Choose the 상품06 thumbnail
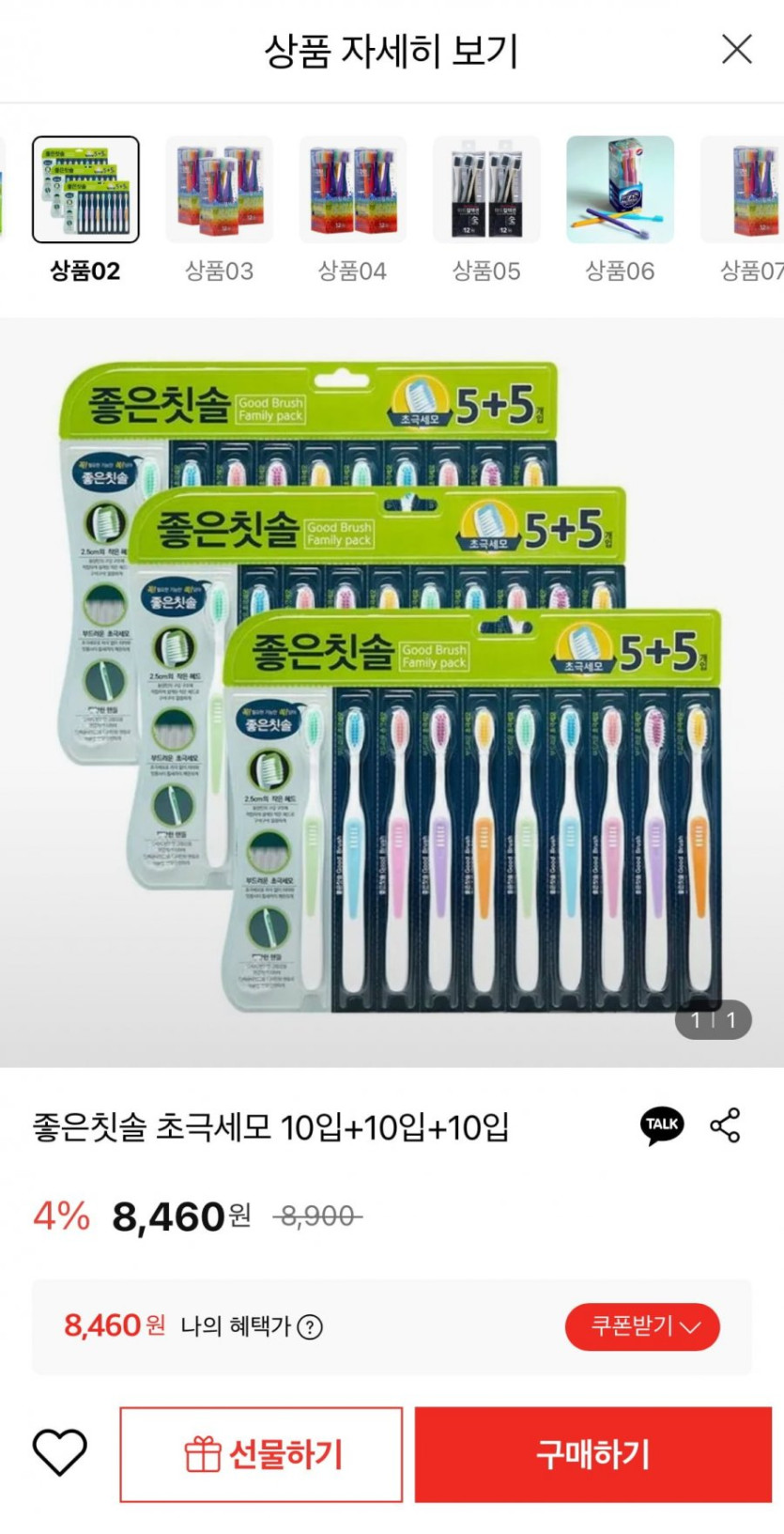The width and height of the screenshot is (784, 1534). pos(620,190)
